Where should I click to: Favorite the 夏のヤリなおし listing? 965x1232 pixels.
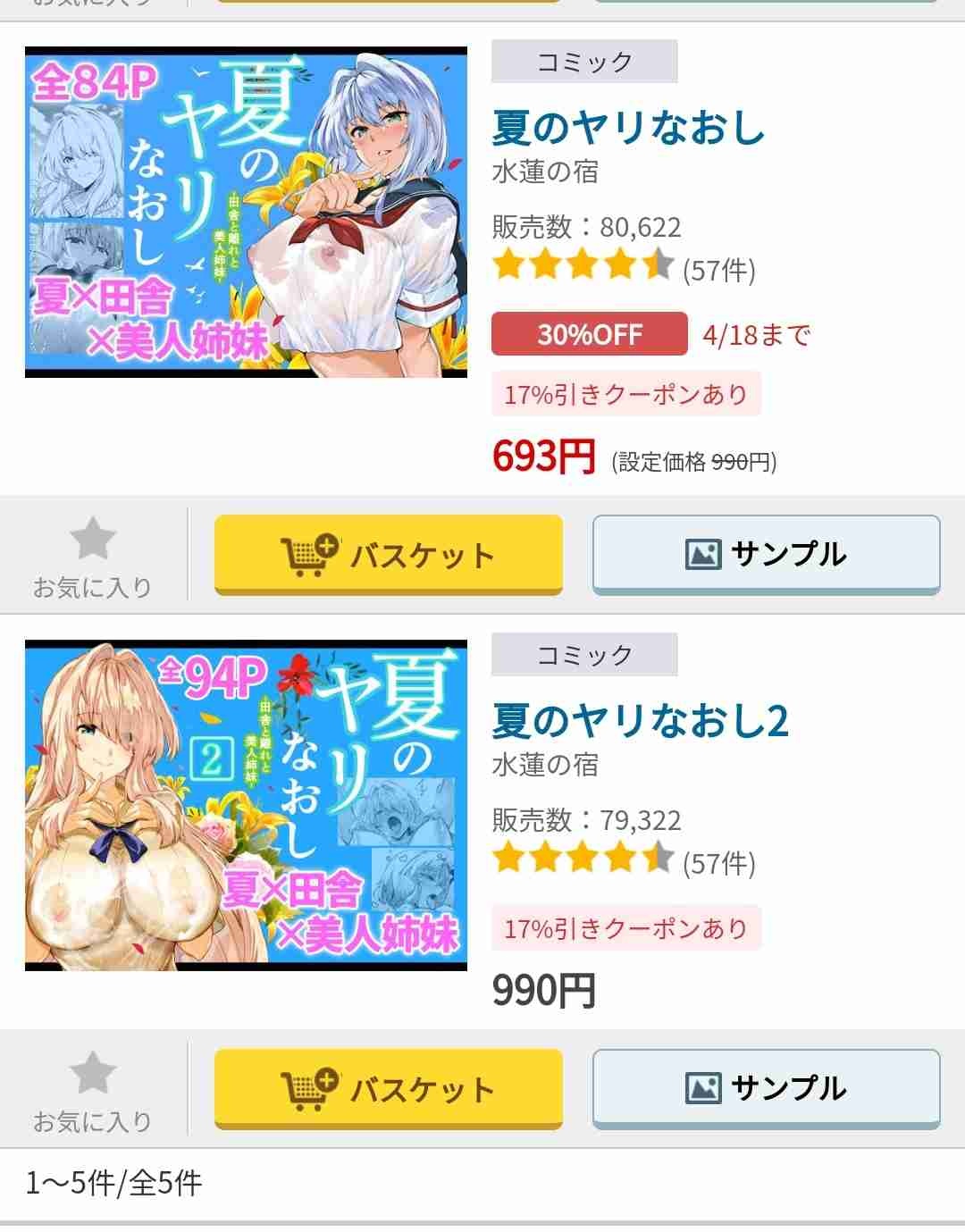coord(93,556)
